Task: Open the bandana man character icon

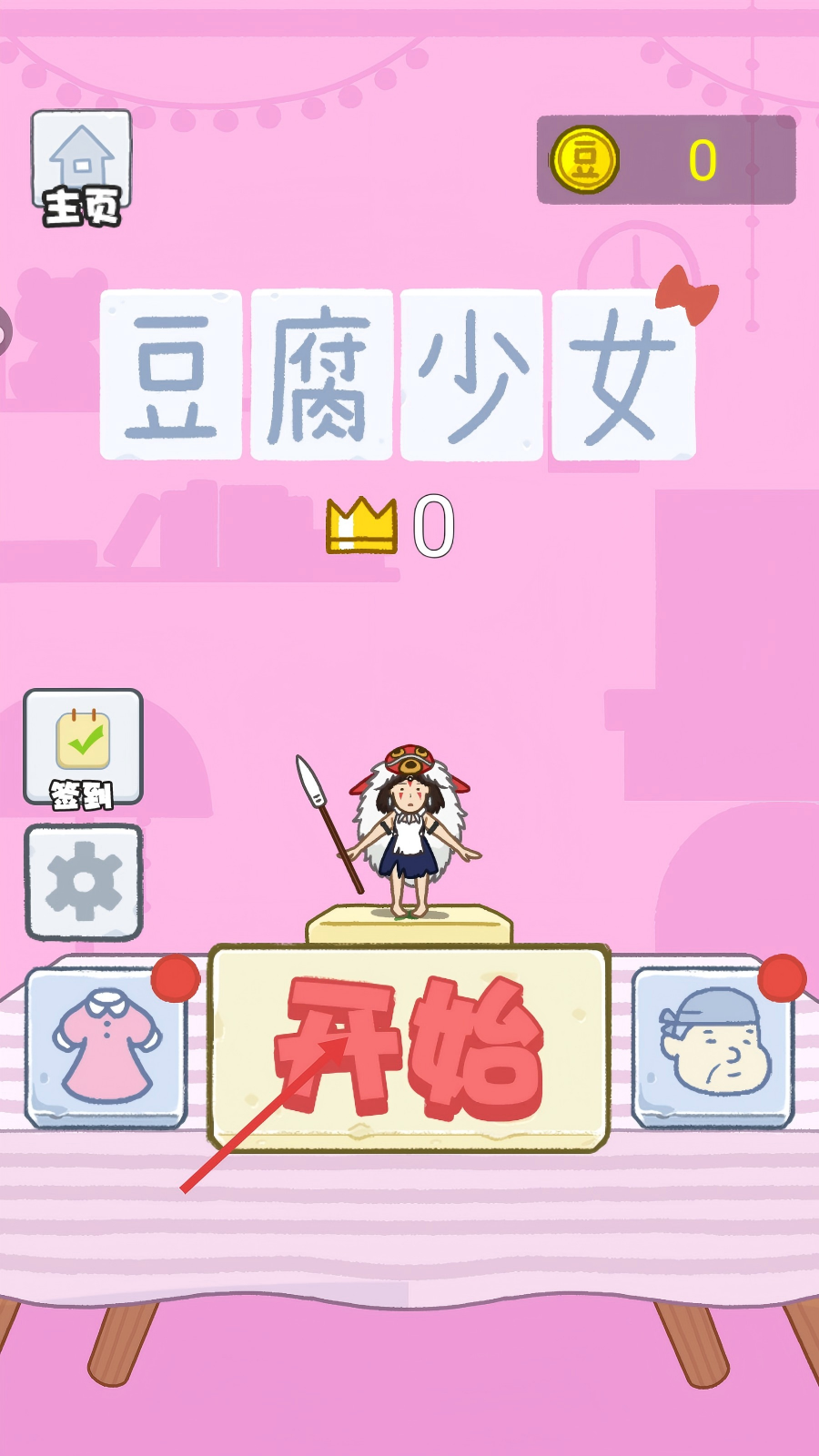Action: pos(713,1046)
